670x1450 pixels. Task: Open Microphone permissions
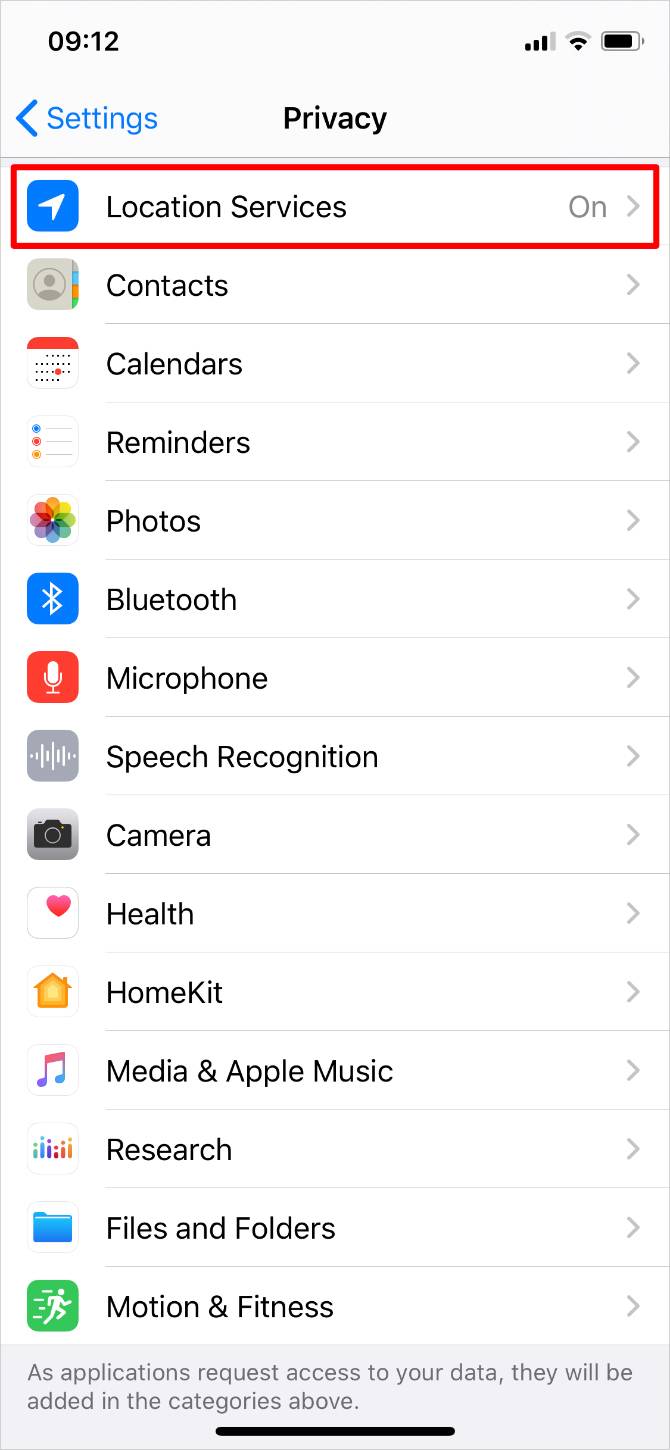tap(334, 678)
